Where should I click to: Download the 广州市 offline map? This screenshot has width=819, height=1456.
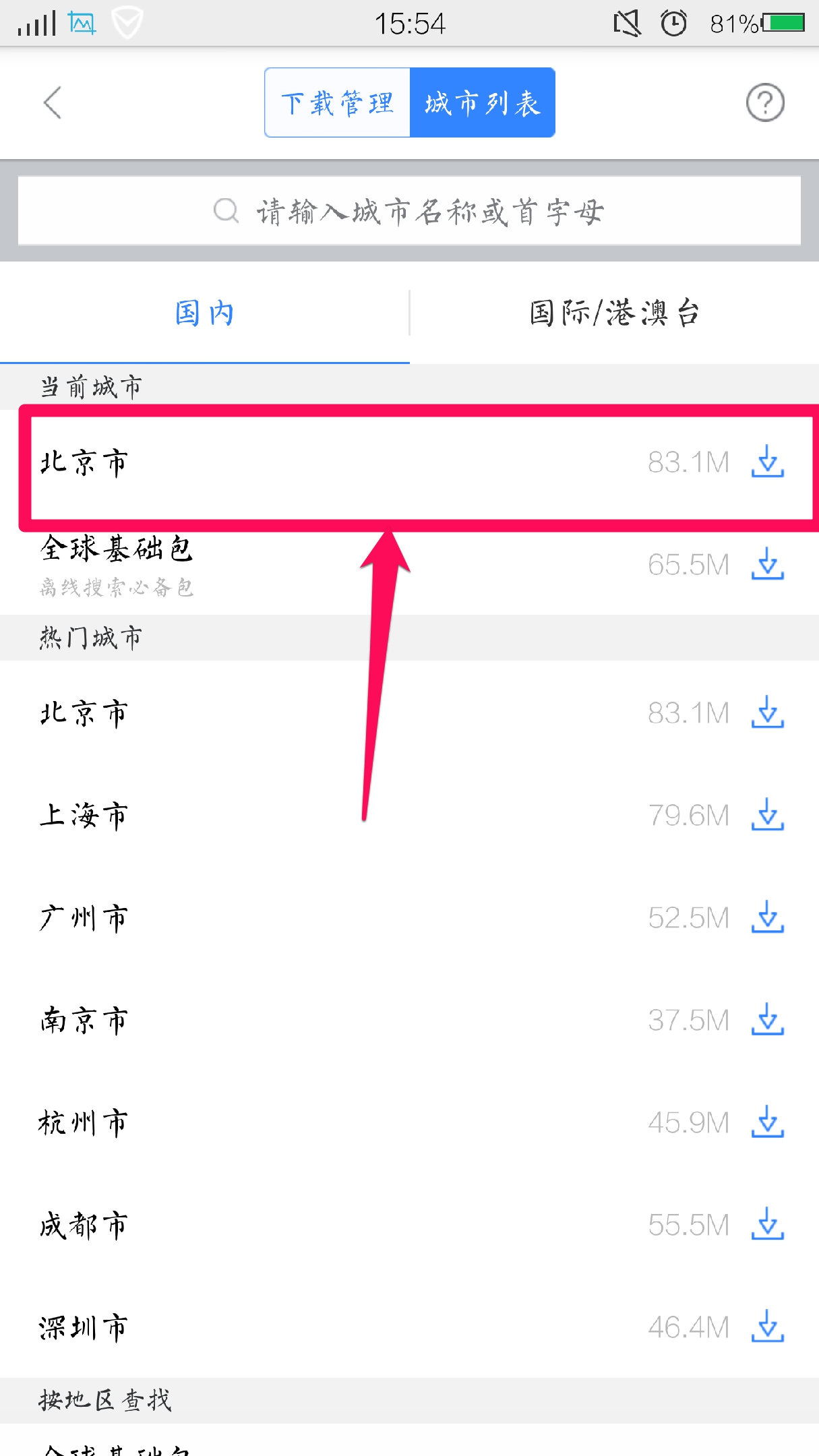(x=767, y=917)
